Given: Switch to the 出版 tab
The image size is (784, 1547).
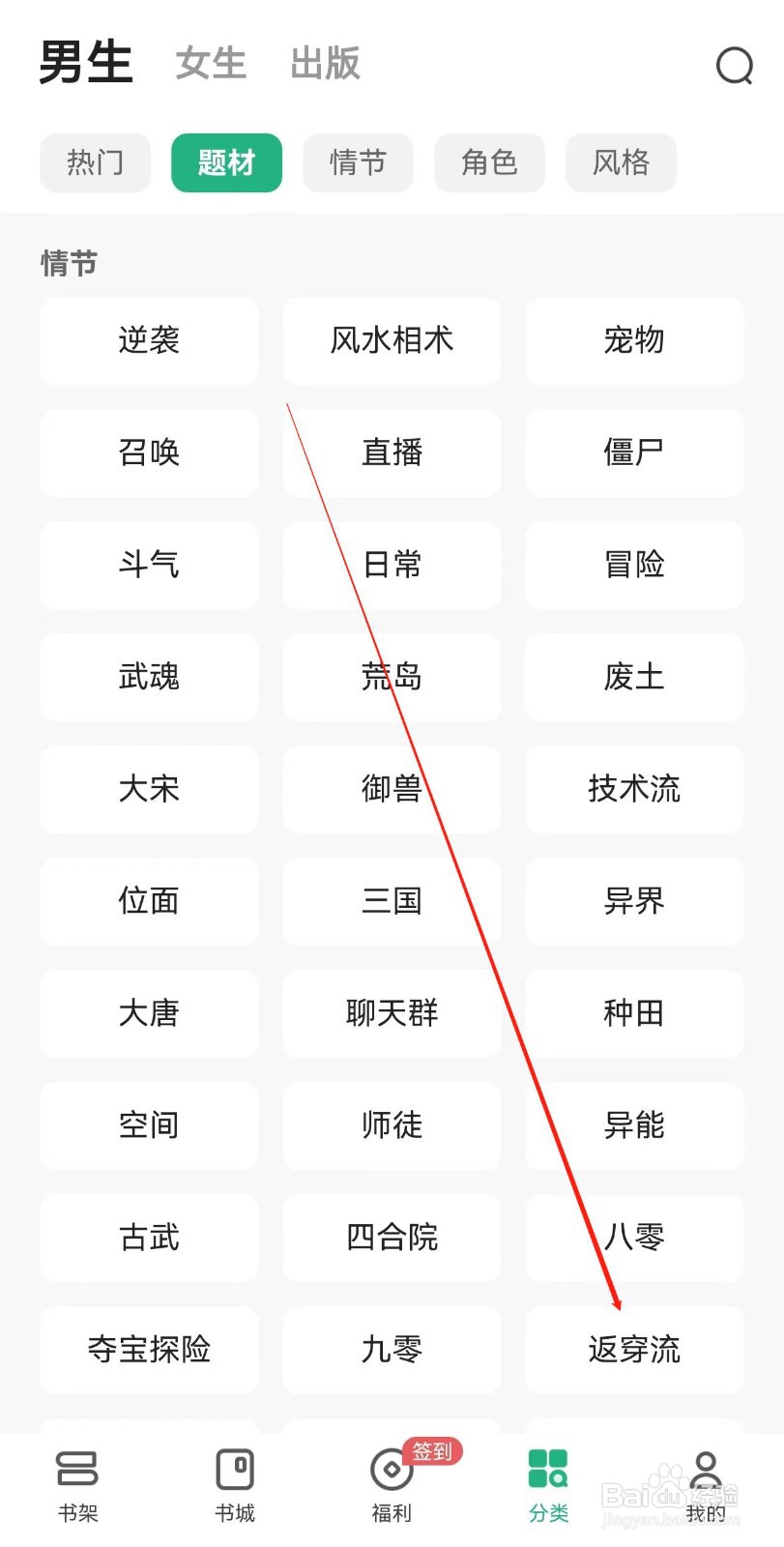Looking at the screenshot, I should (x=325, y=63).
